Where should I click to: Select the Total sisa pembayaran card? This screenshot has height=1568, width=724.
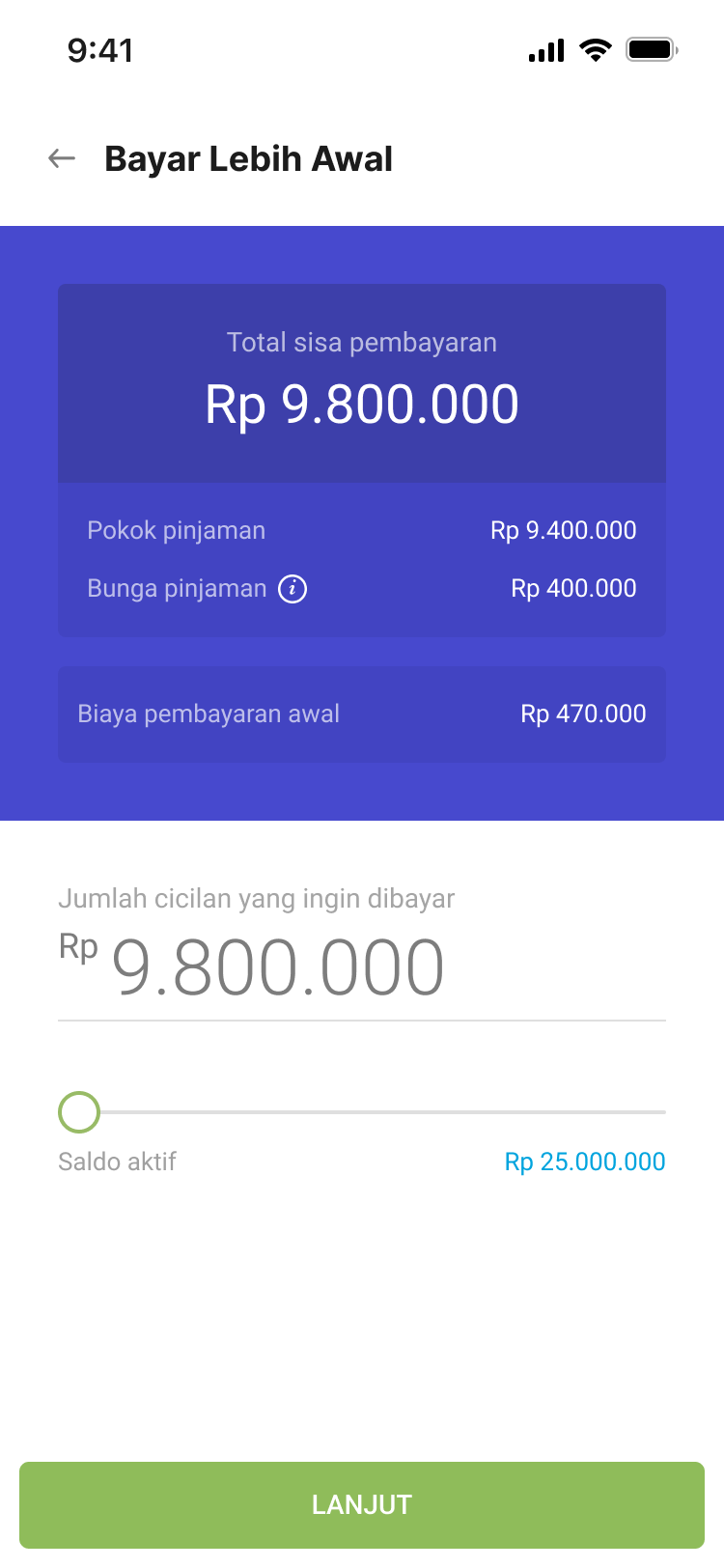click(x=362, y=382)
